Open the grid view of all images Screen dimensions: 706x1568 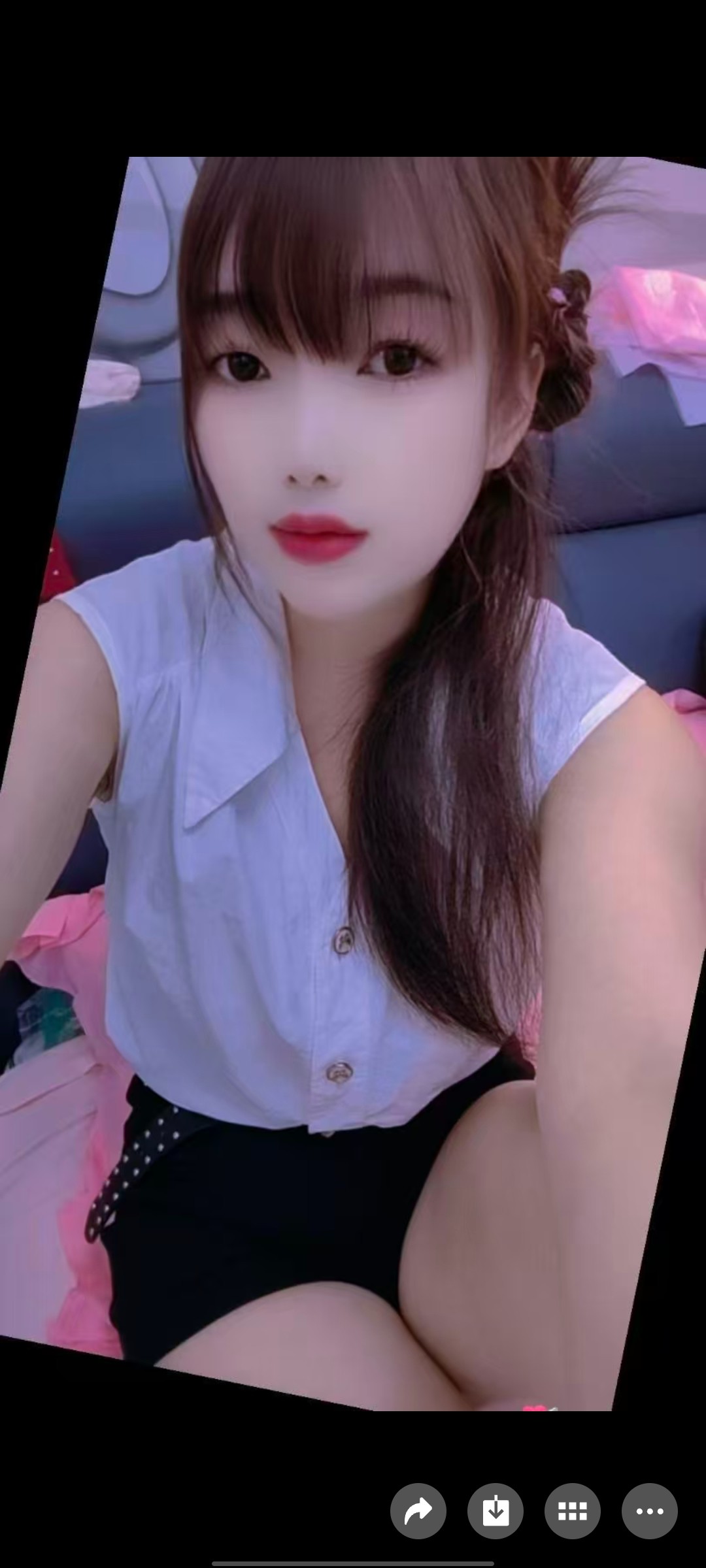click(x=573, y=1511)
